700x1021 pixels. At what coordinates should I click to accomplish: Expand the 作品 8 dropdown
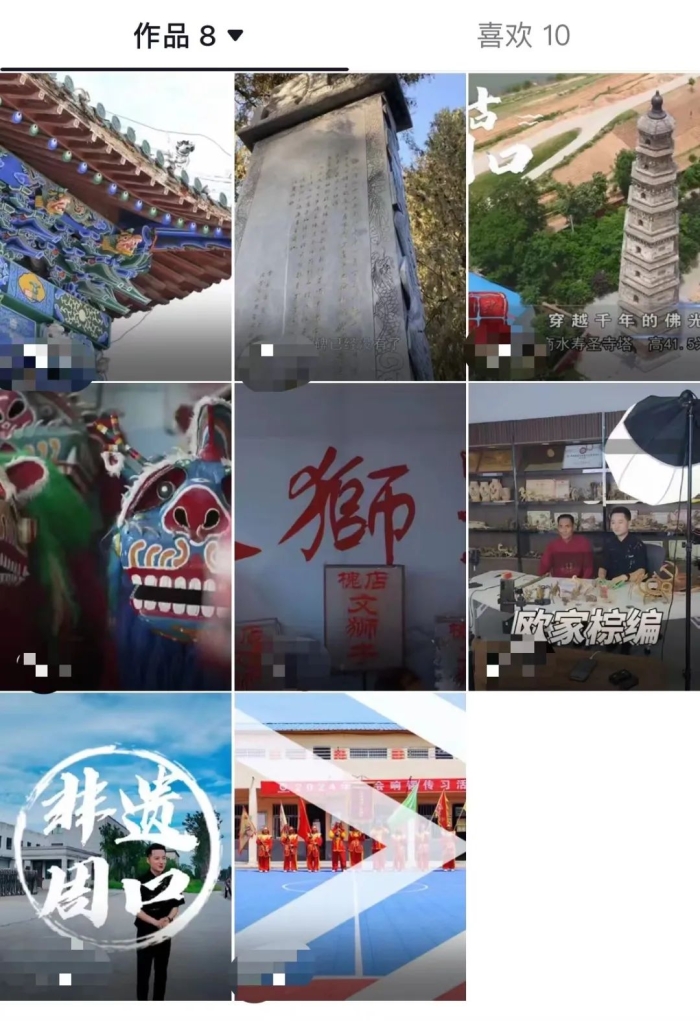[x=236, y=36]
